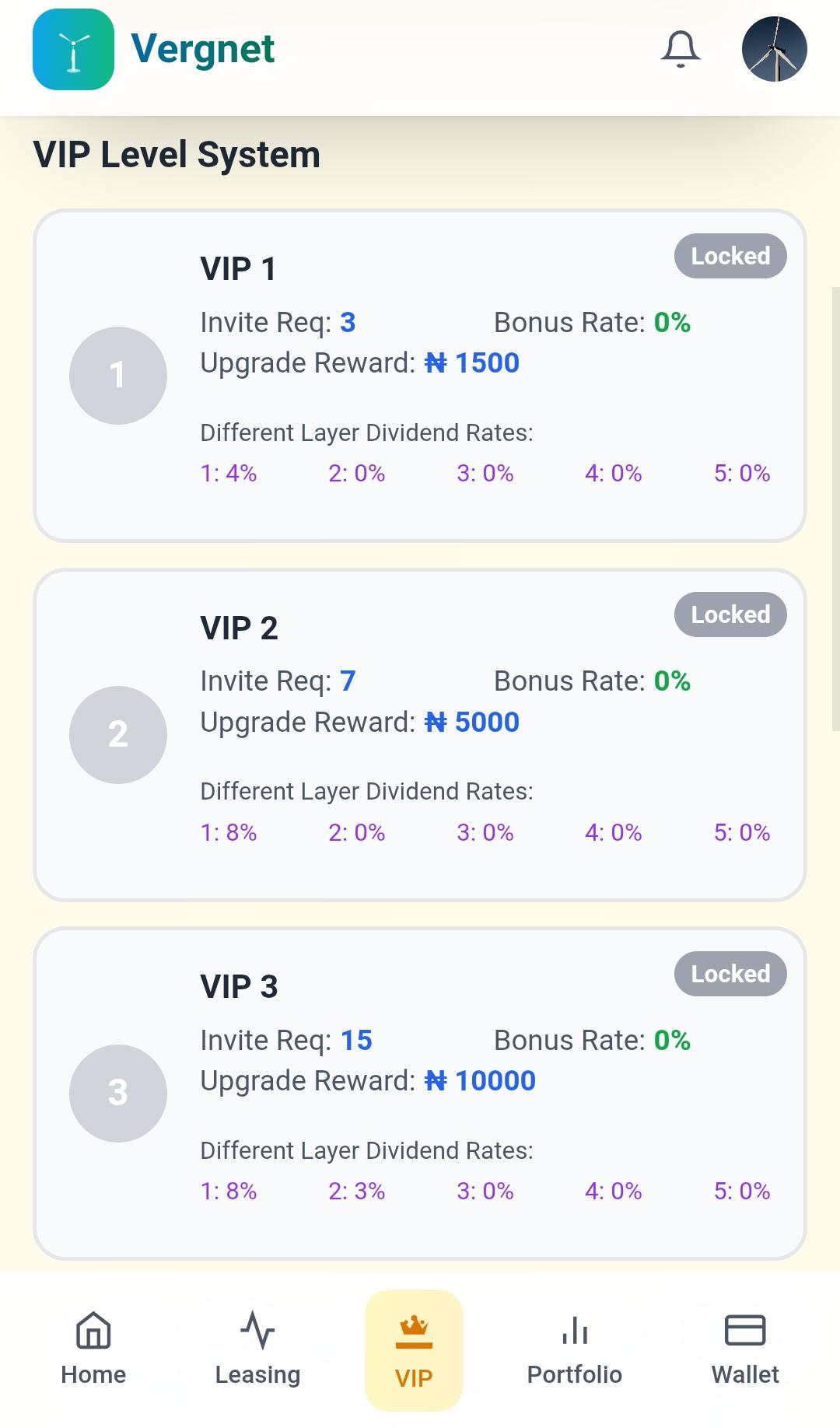Image resolution: width=840 pixels, height=1428 pixels.
Task: Tap the 1: 8% dividend rate on VIP 2
Action: (x=228, y=832)
